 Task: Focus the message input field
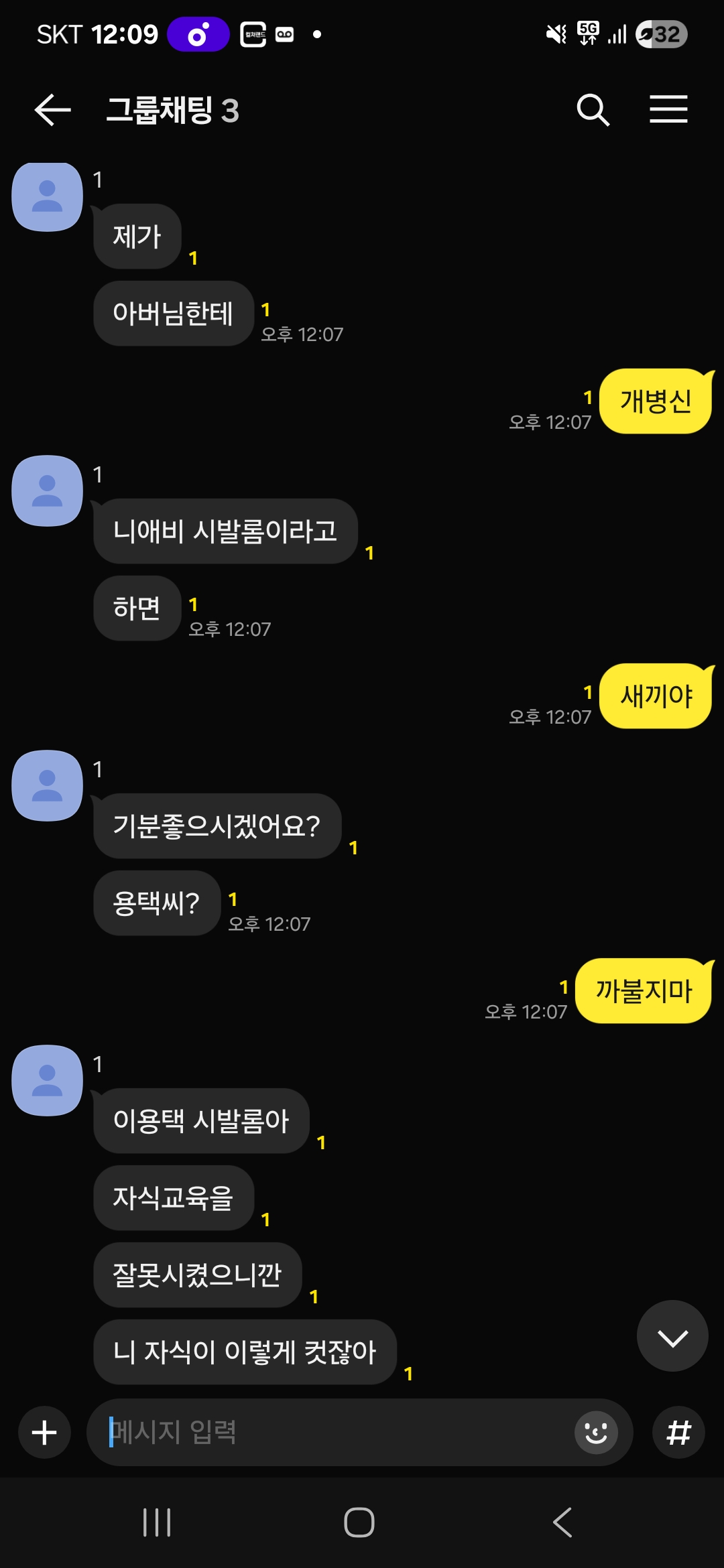[x=335, y=1433]
